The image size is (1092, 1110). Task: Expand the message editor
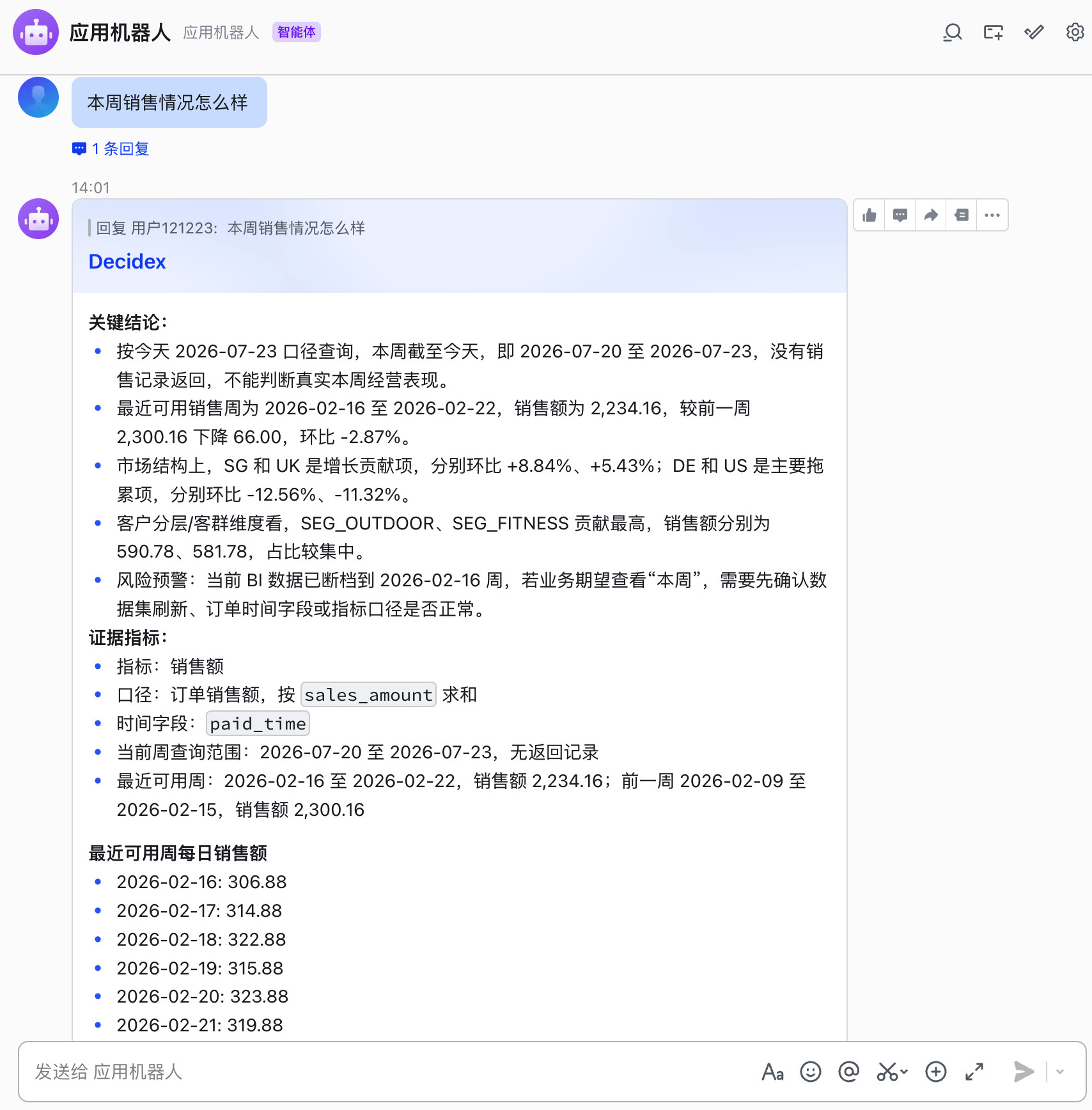[974, 1072]
